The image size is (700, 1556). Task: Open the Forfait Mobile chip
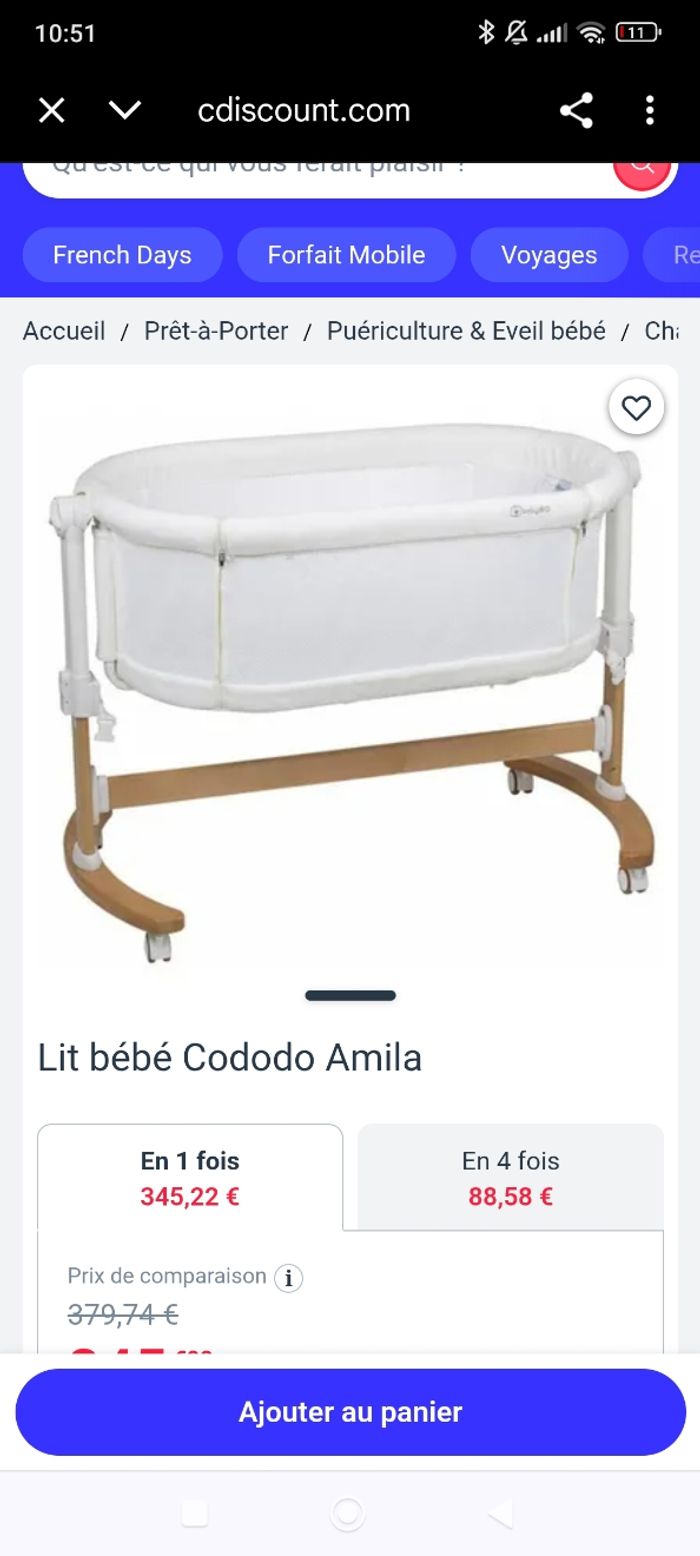[x=346, y=255]
